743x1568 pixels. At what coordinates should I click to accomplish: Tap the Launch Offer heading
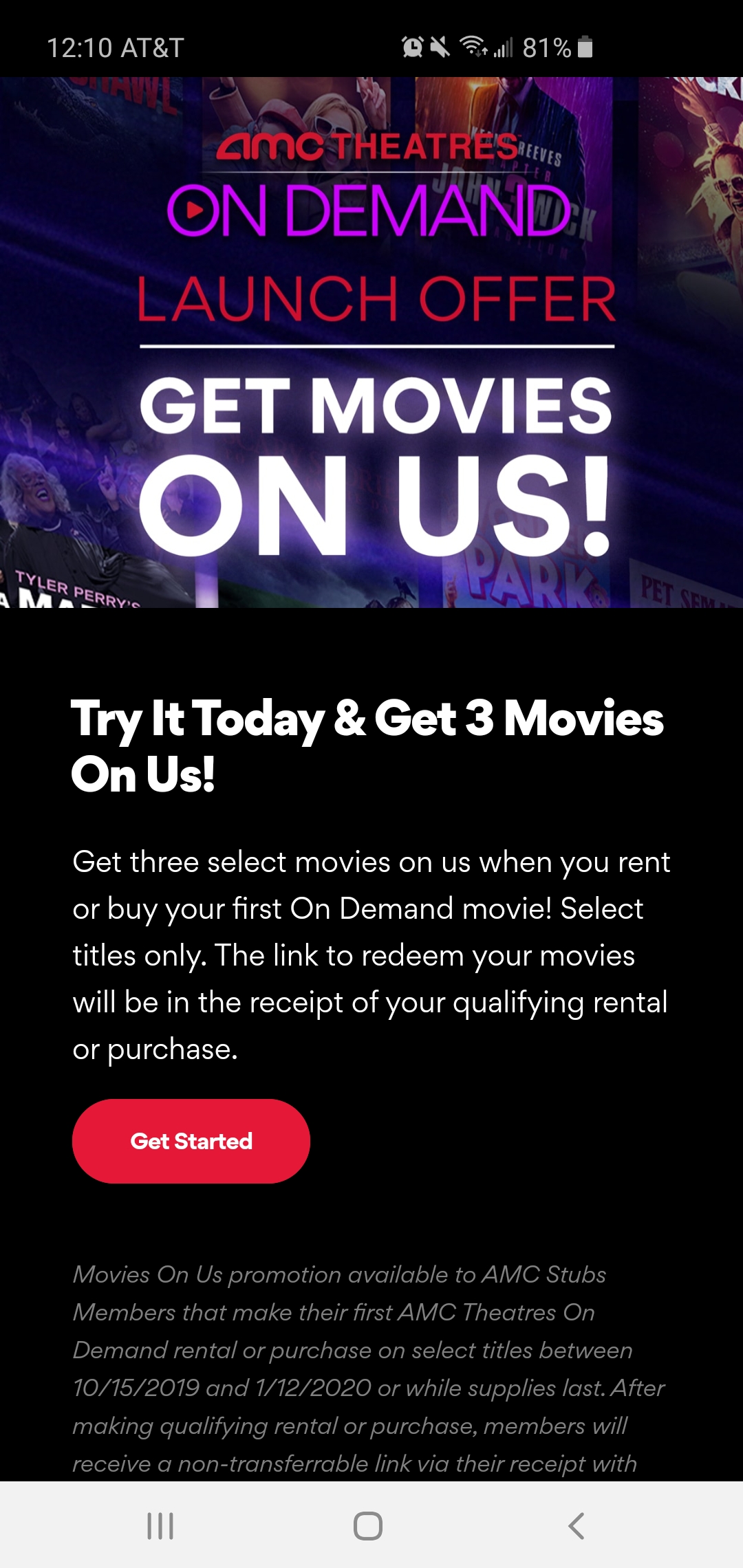pyautogui.click(x=375, y=296)
